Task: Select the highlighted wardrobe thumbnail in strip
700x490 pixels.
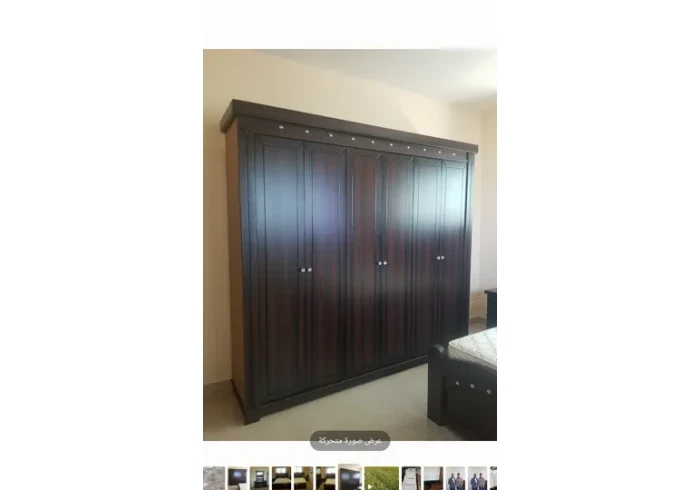Action: coord(349,477)
